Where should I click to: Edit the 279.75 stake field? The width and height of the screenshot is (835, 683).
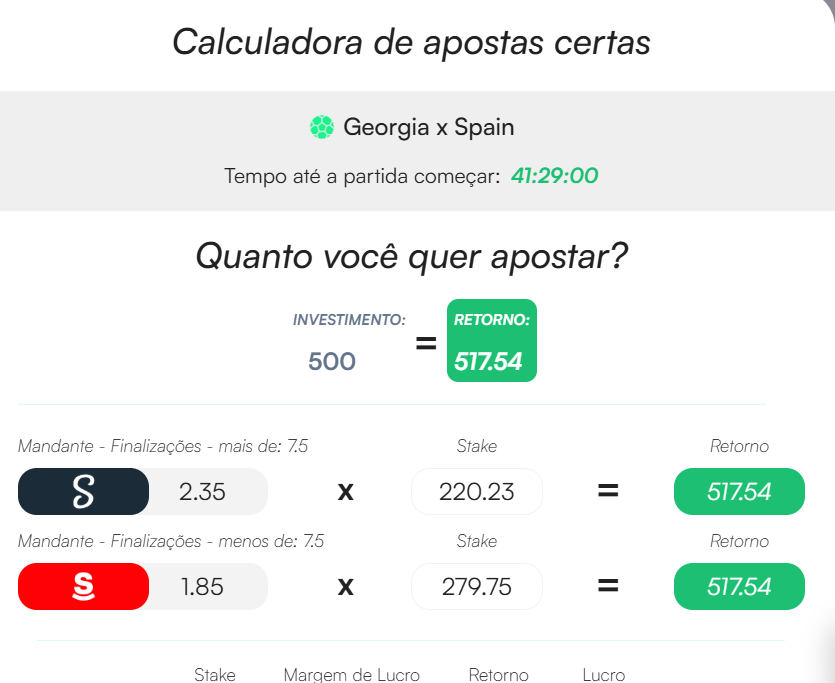(x=476, y=587)
